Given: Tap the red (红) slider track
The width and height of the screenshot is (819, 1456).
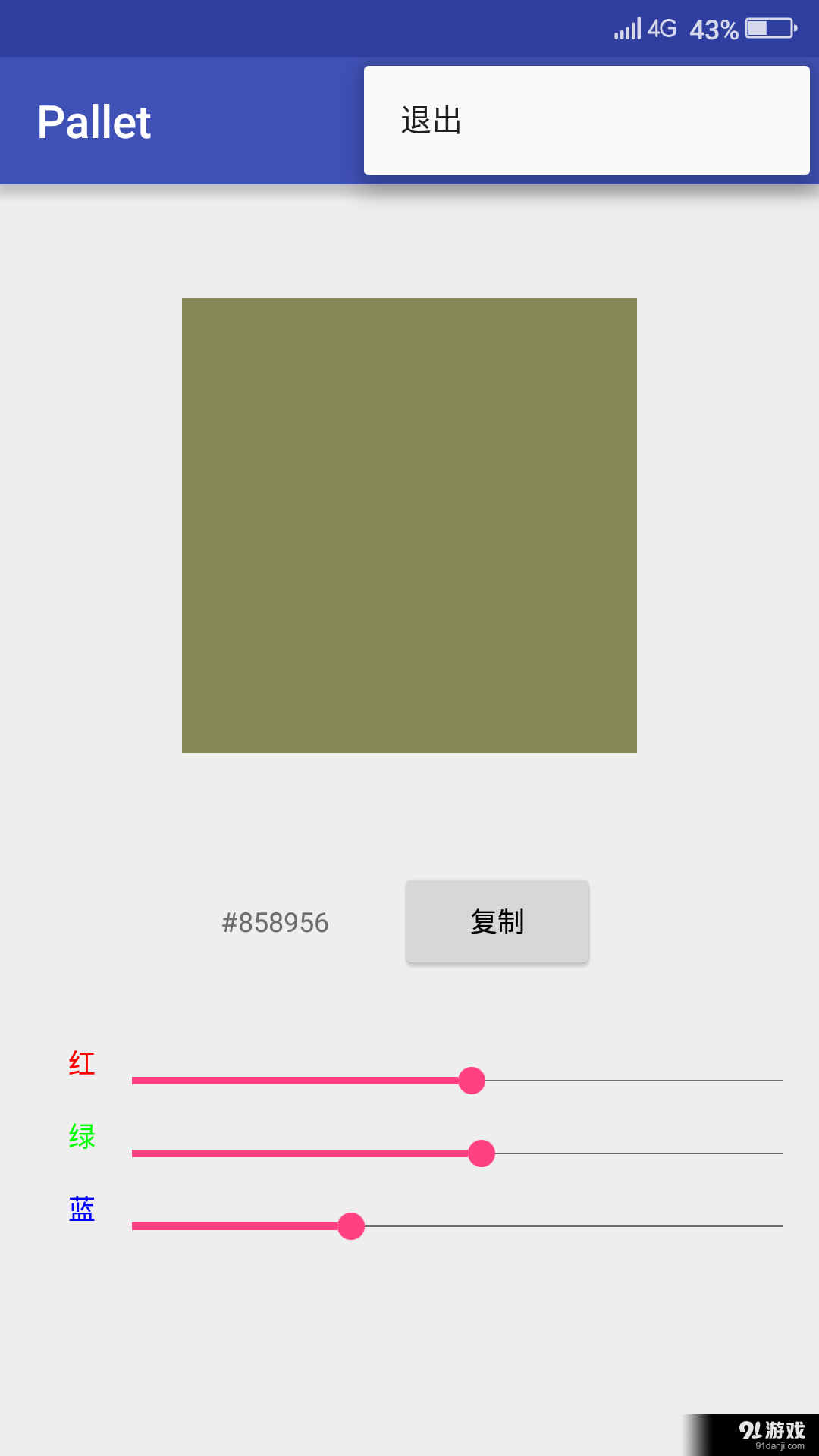Looking at the screenshot, I should pos(457,1081).
